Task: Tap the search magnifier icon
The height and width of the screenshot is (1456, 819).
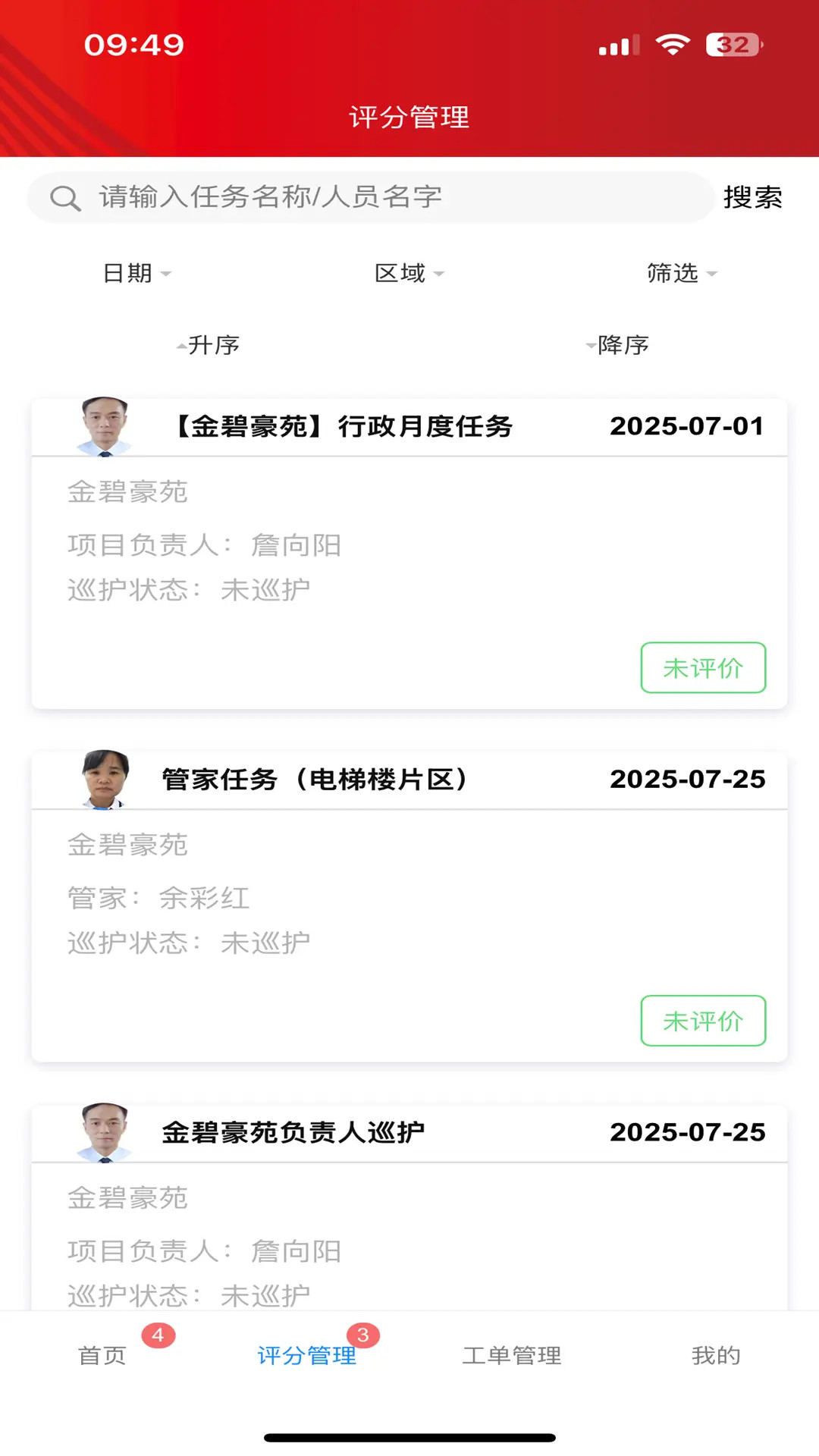Action: (x=65, y=198)
